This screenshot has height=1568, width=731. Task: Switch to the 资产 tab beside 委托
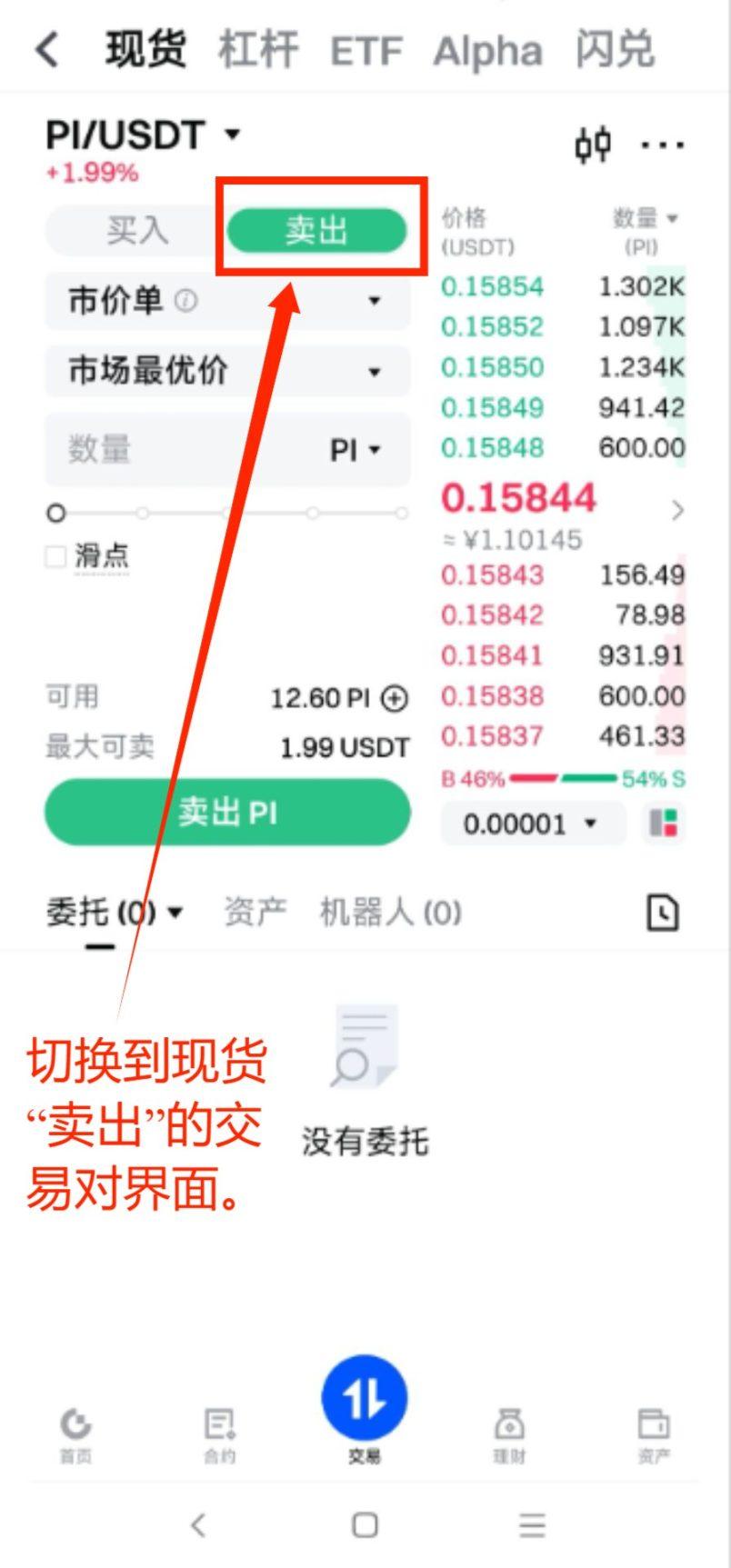coord(255,912)
